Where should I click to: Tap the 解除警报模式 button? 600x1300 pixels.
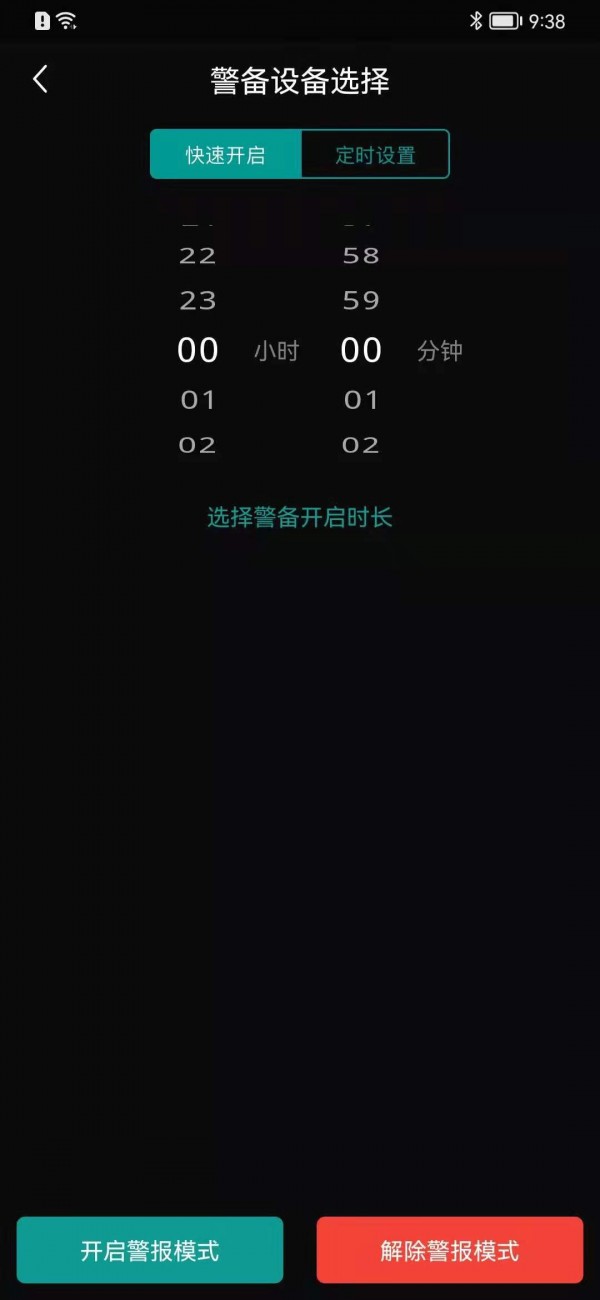click(450, 1250)
